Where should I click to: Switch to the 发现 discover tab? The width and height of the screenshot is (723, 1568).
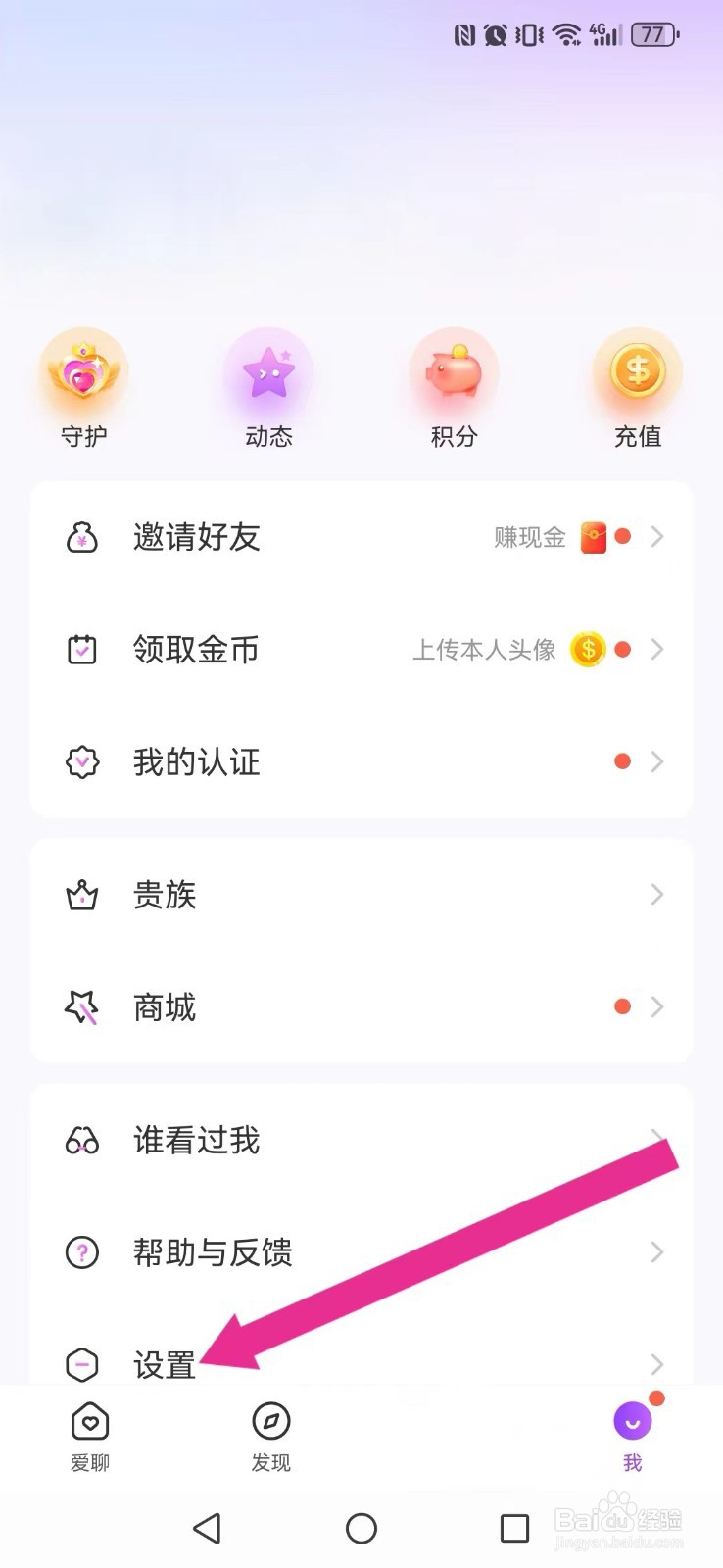[x=271, y=1437]
